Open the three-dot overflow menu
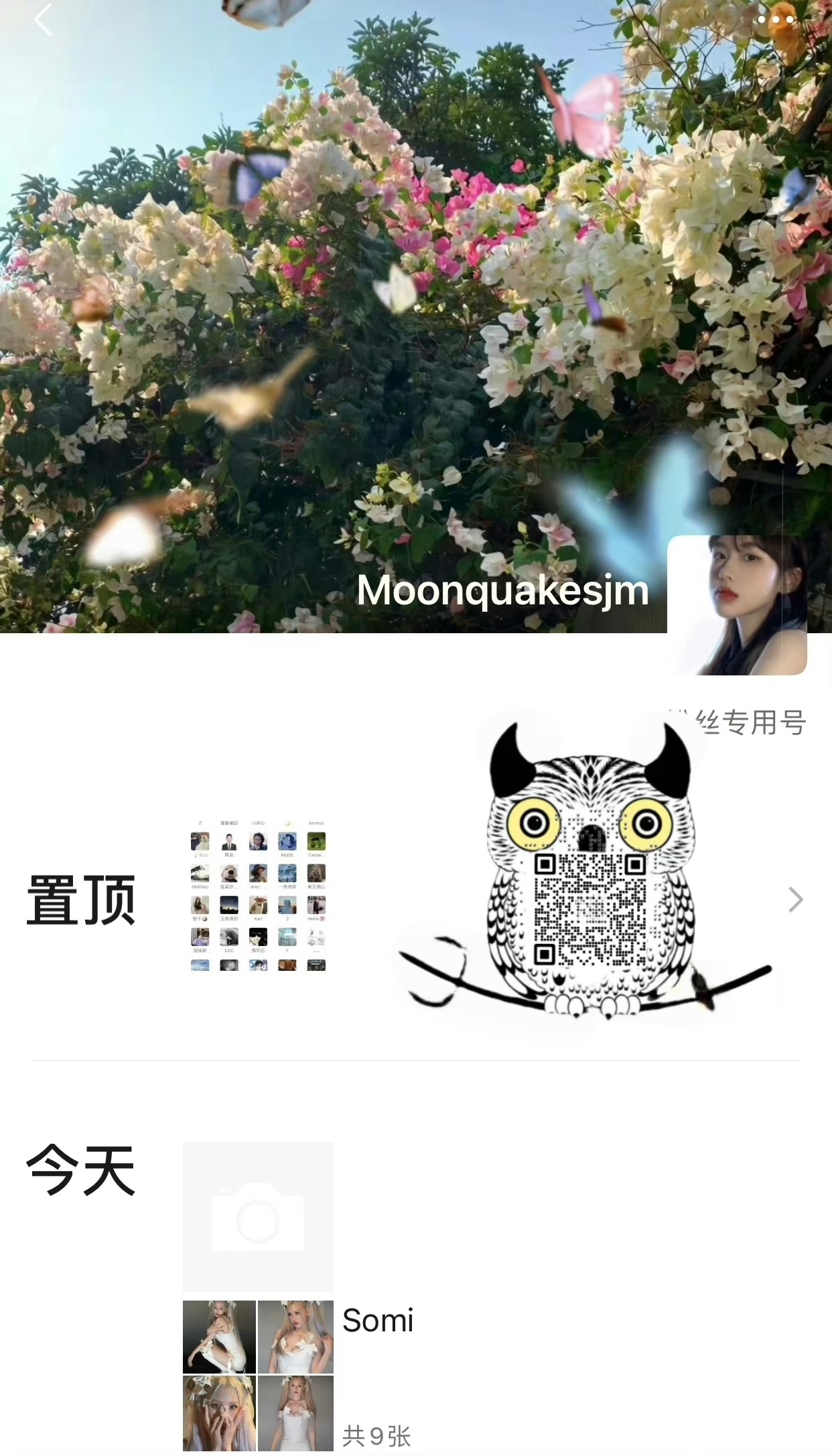Viewport: 832px width, 1456px height. (x=775, y=19)
